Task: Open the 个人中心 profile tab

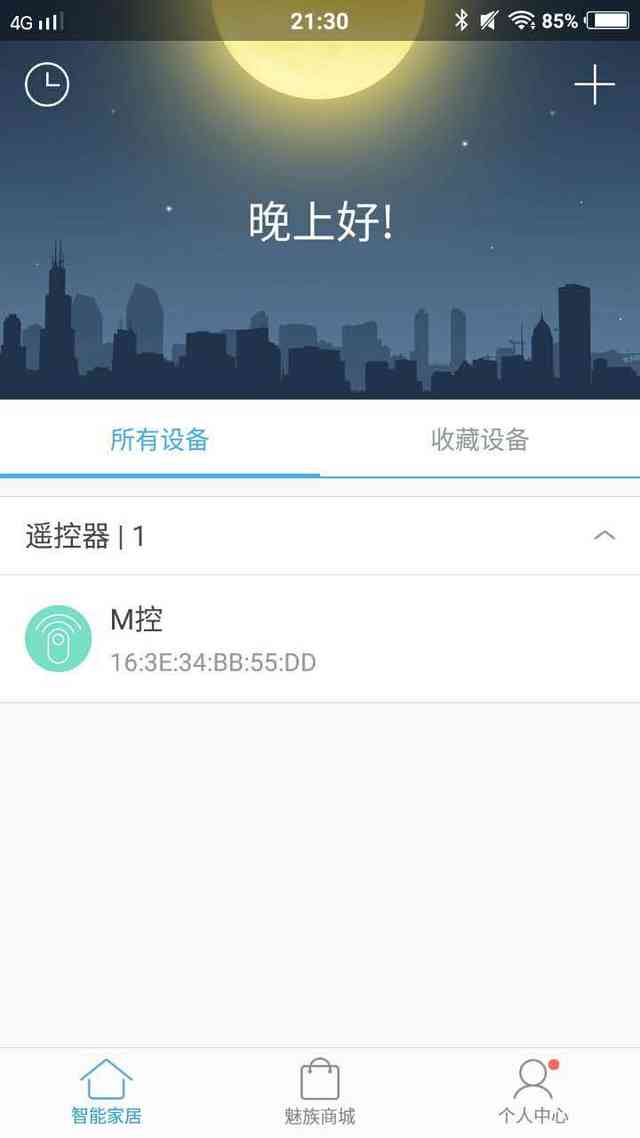Action: tap(533, 1092)
